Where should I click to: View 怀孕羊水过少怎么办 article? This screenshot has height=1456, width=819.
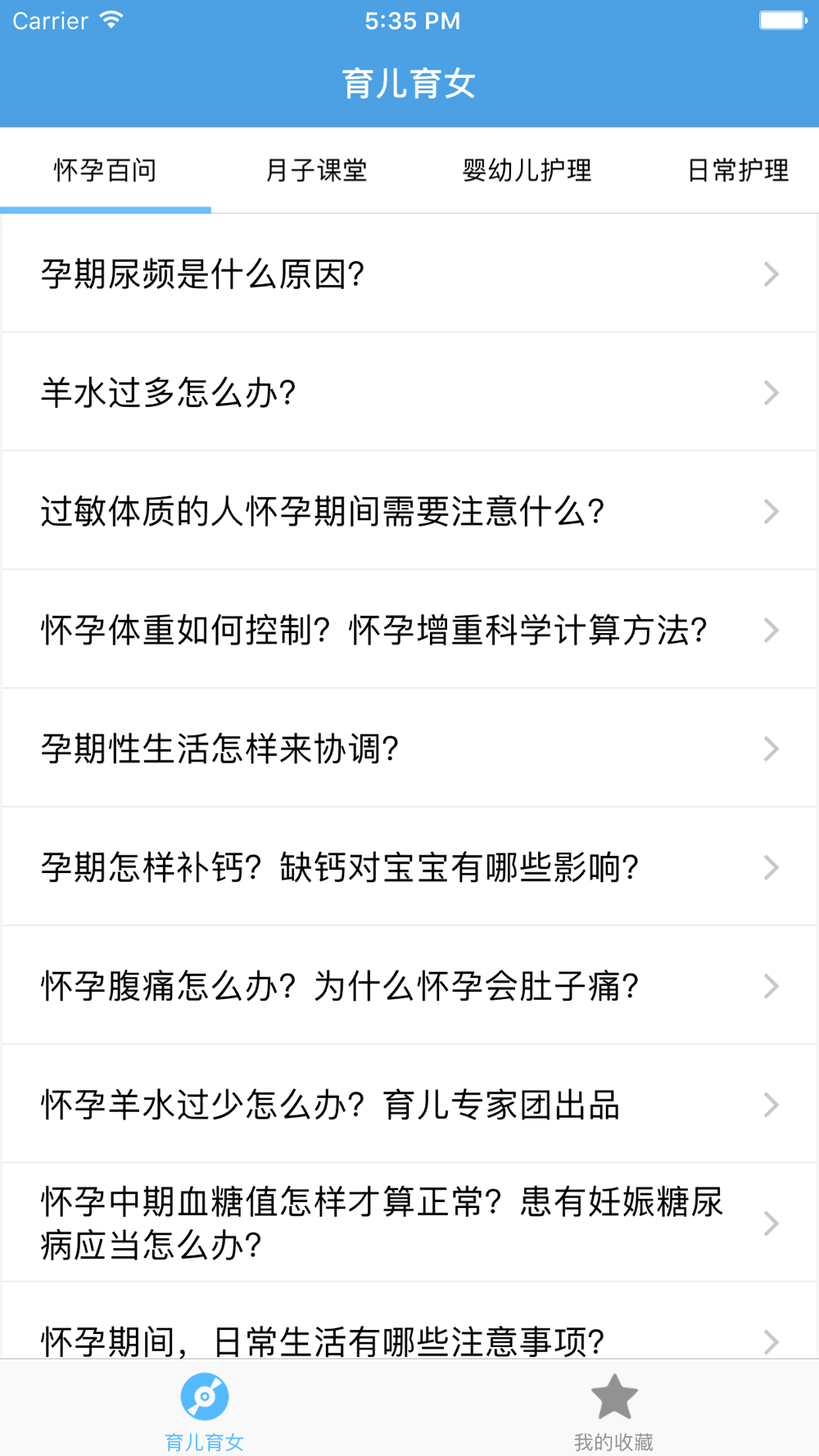(409, 1105)
